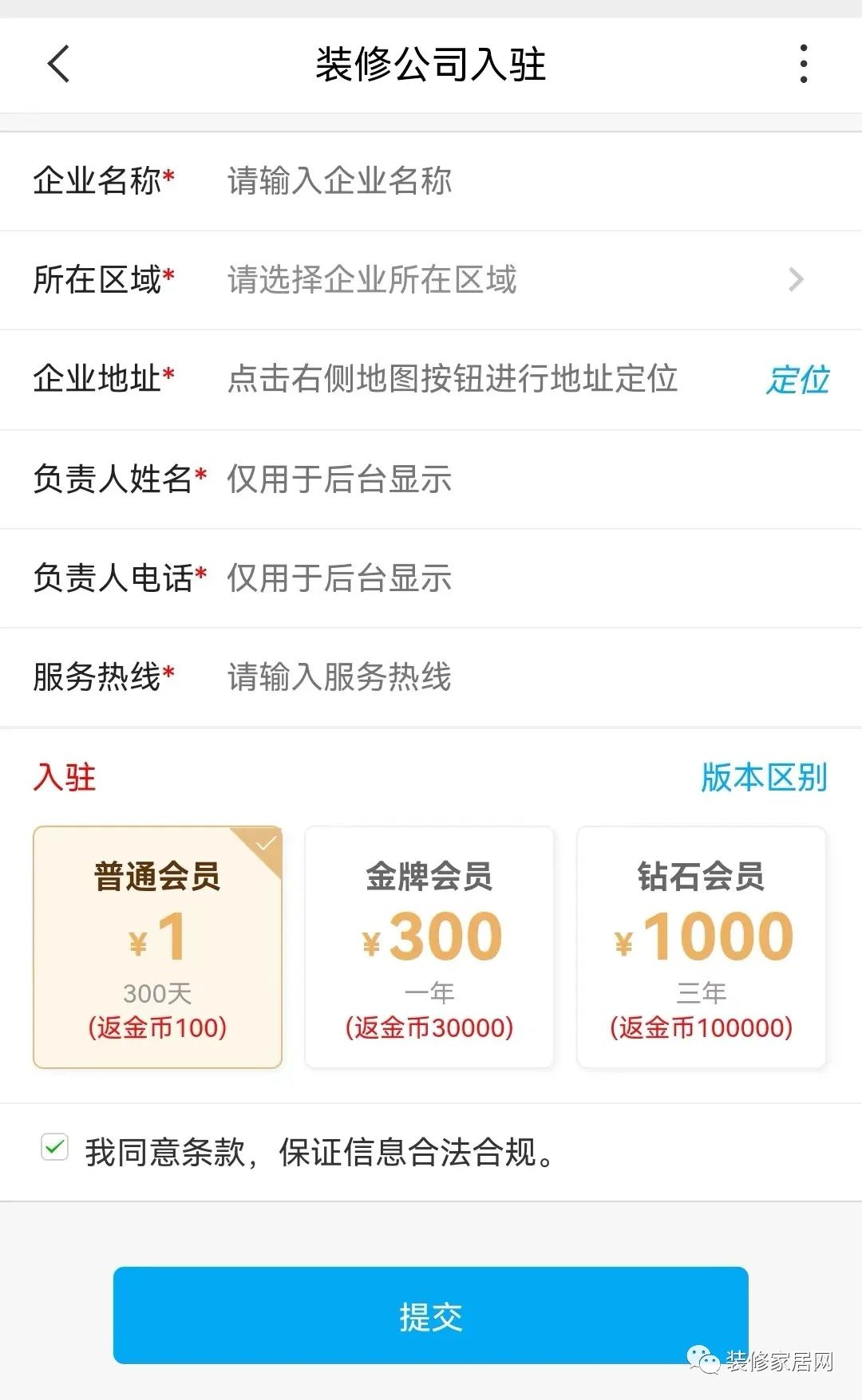Tap the 企业名称 input field
Image resolution: width=862 pixels, height=1400 pixels.
(x=527, y=181)
